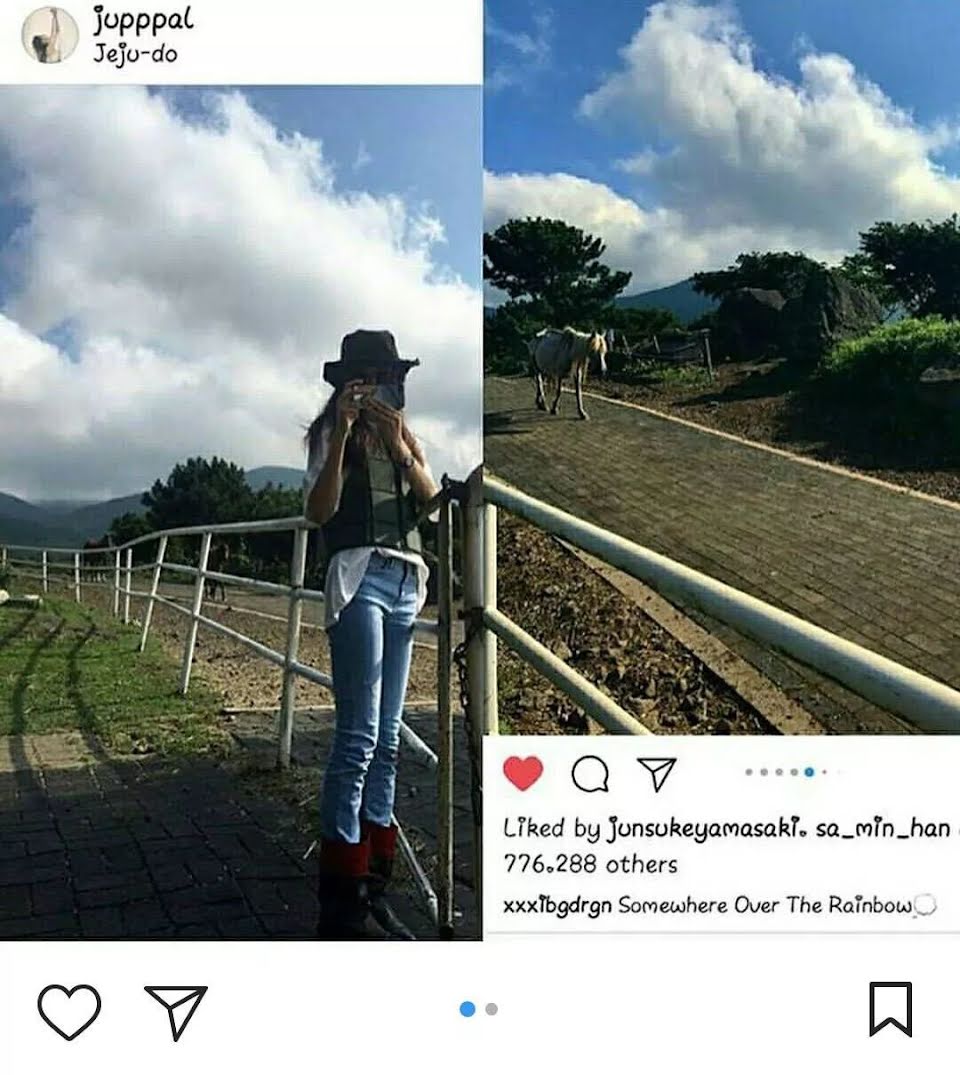This screenshot has width=960, height=1075.
Task: Tap the carousel page indicator dots
Action: coord(478,1009)
